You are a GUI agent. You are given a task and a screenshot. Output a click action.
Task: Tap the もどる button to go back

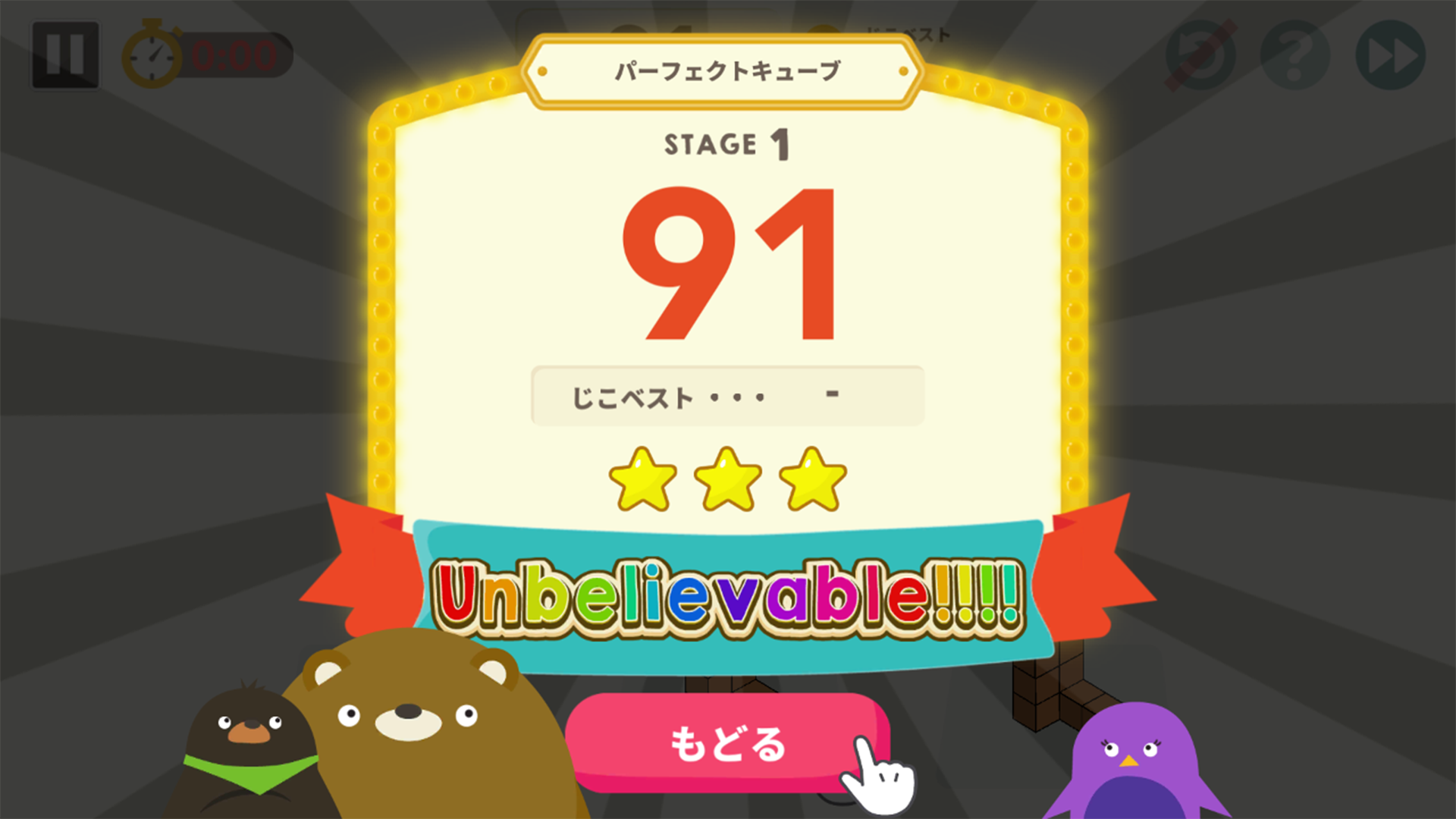point(726,742)
